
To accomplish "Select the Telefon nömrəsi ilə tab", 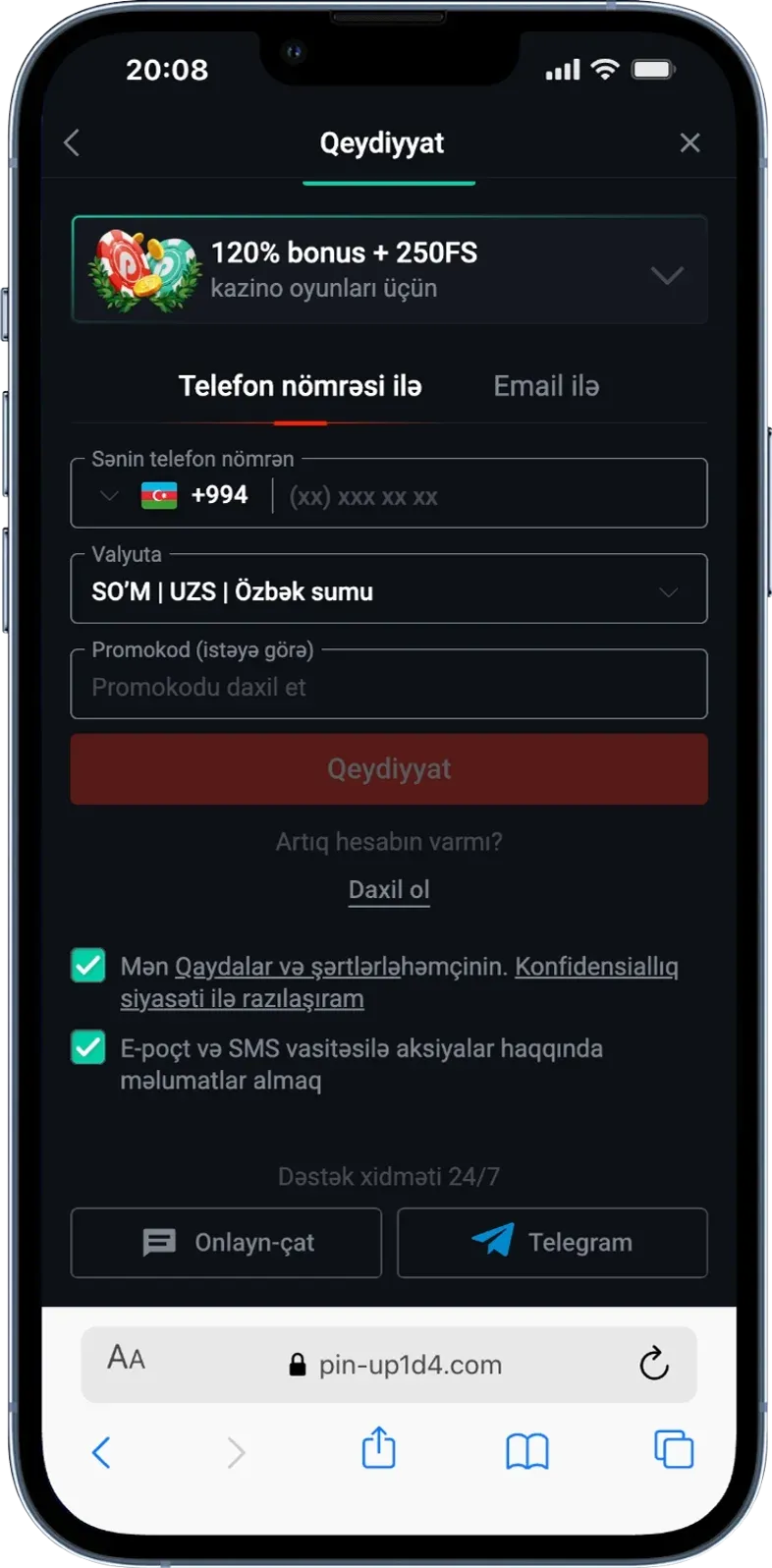I will (x=300, y=386).
